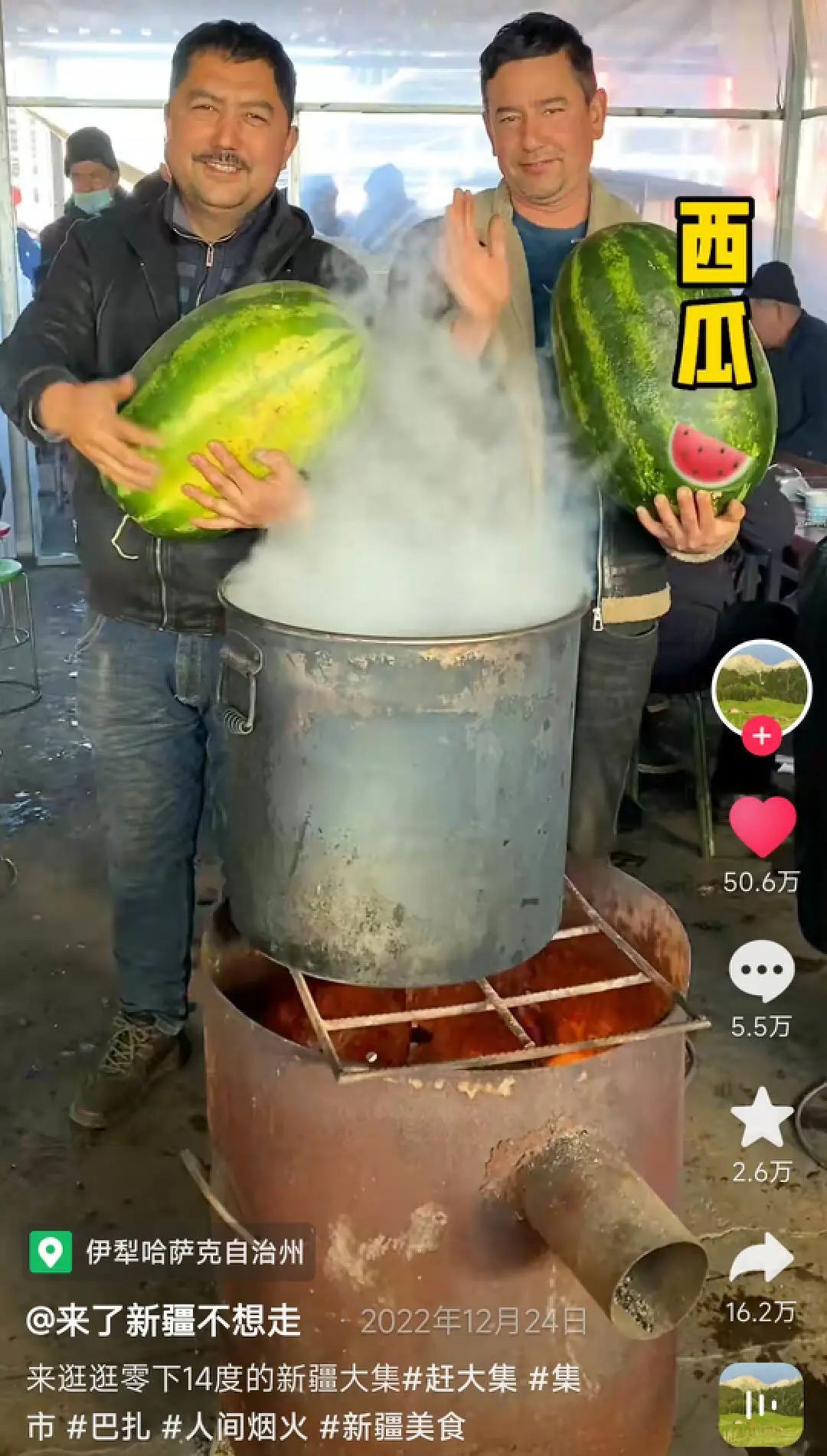Open the creator's profile avatar
This screenshot has width=827, height=1456.
tap(761, 687)
